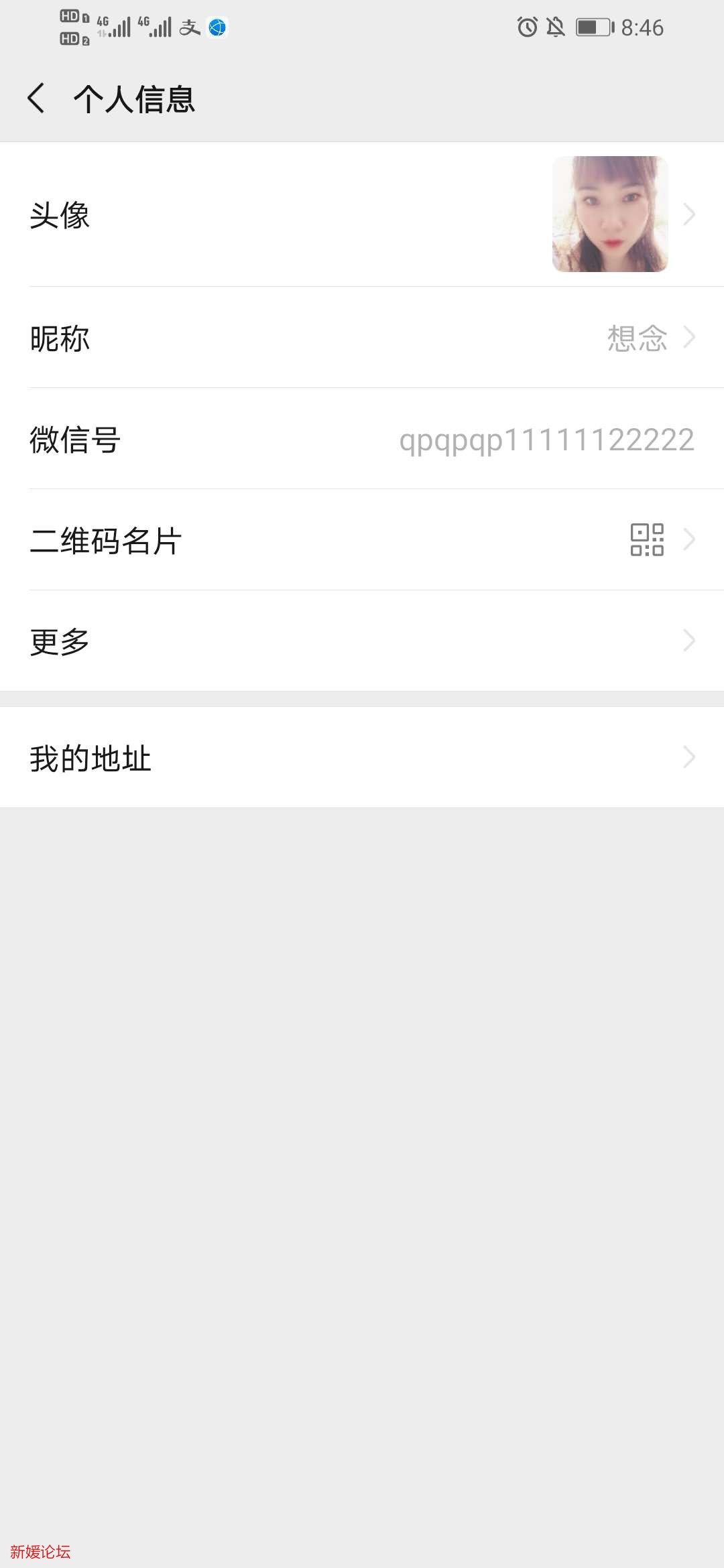Open the 头像 avatar row
724x1568 pixels.
tap(362, 214)
